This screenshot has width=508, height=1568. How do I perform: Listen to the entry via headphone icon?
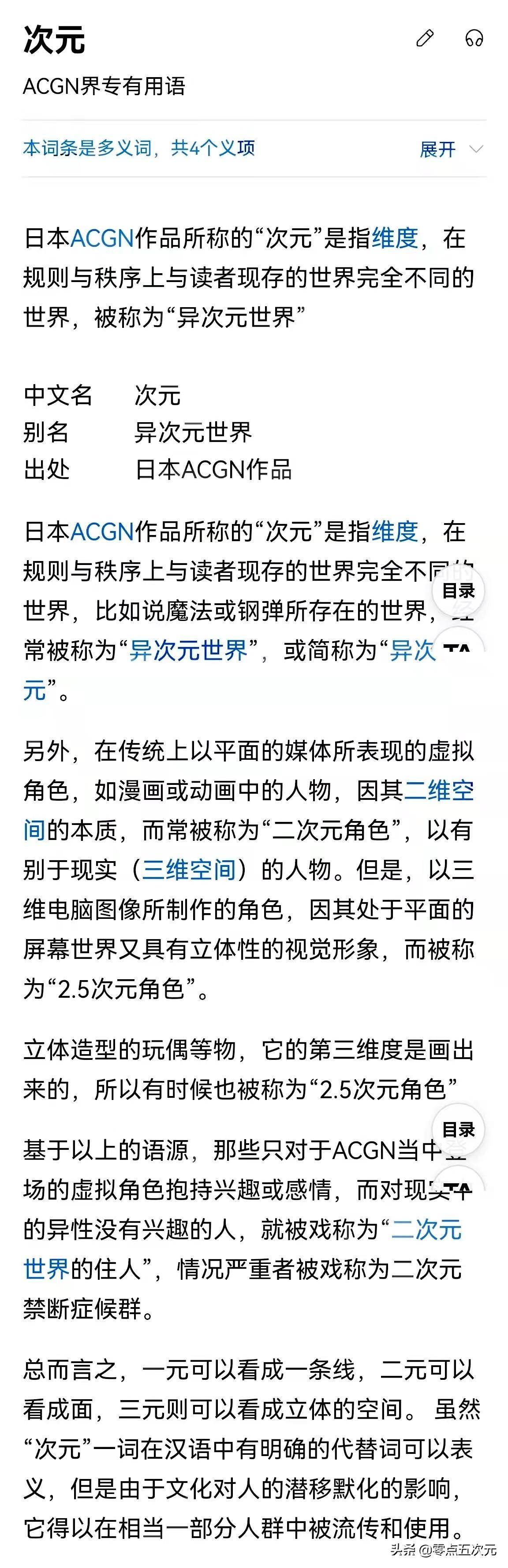[x=474, y=38]
